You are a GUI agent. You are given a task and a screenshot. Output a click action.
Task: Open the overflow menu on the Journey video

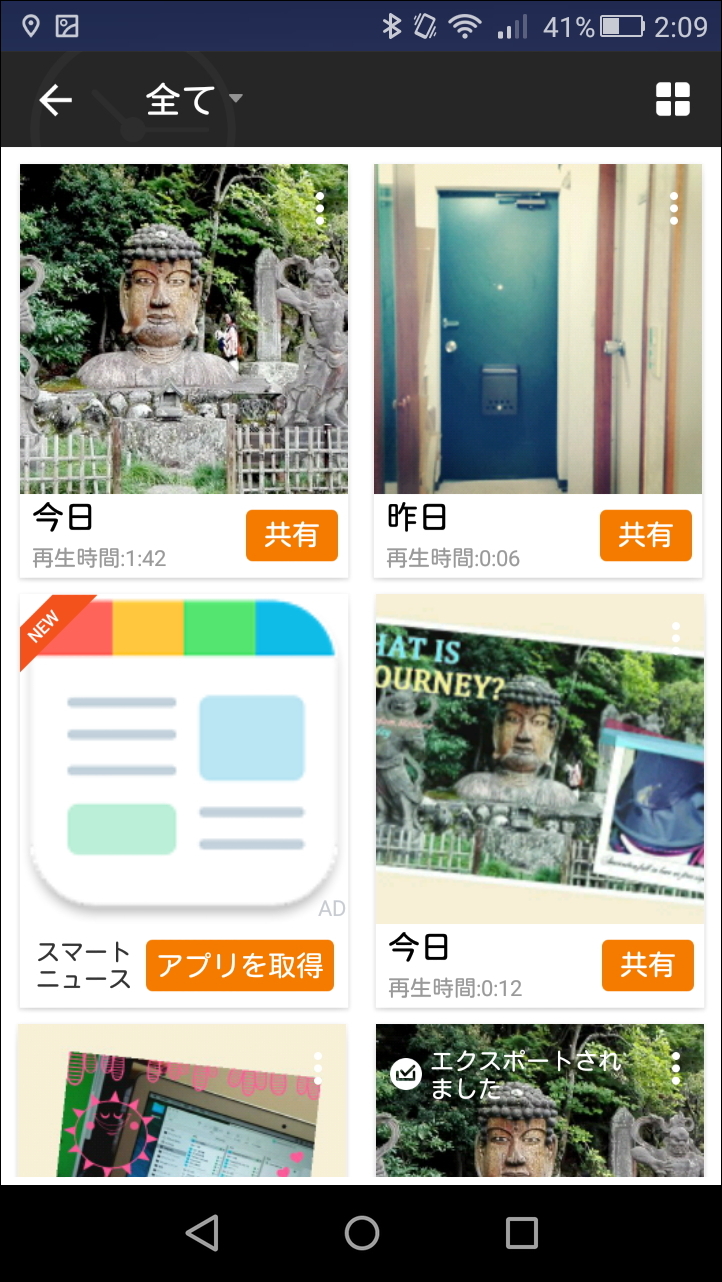point(676,638)
